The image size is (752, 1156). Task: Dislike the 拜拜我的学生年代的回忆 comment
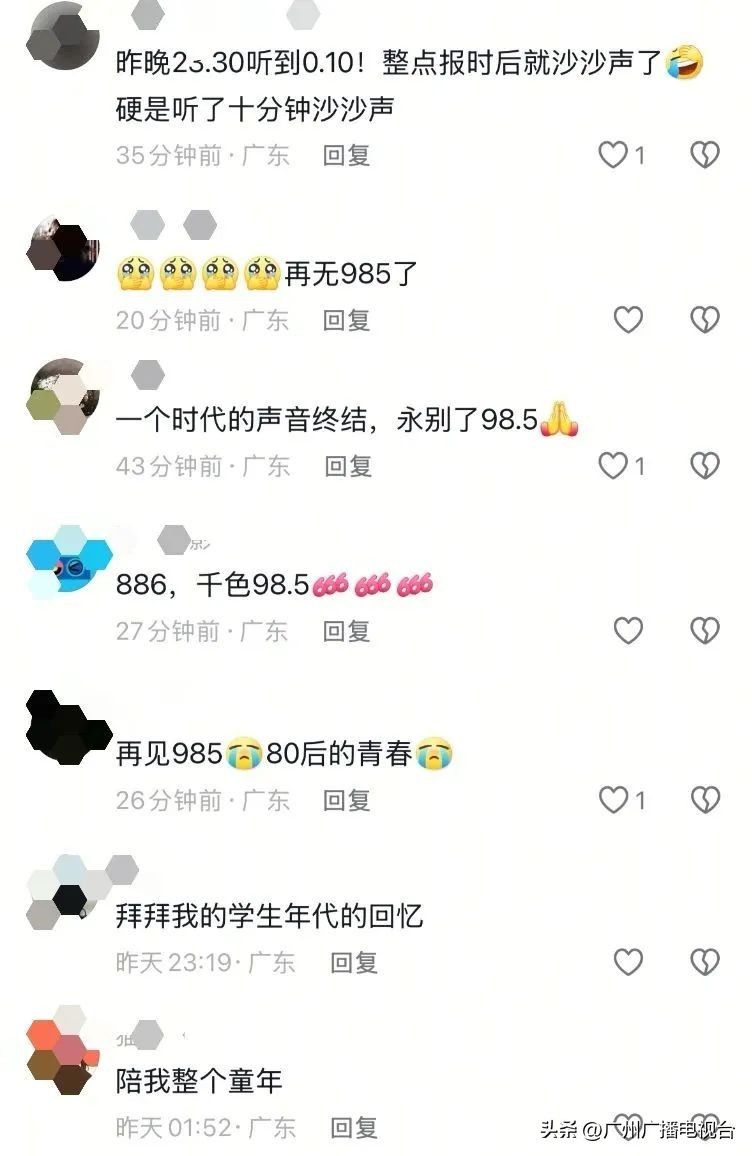pyautogui.click(x=705, y=962)
